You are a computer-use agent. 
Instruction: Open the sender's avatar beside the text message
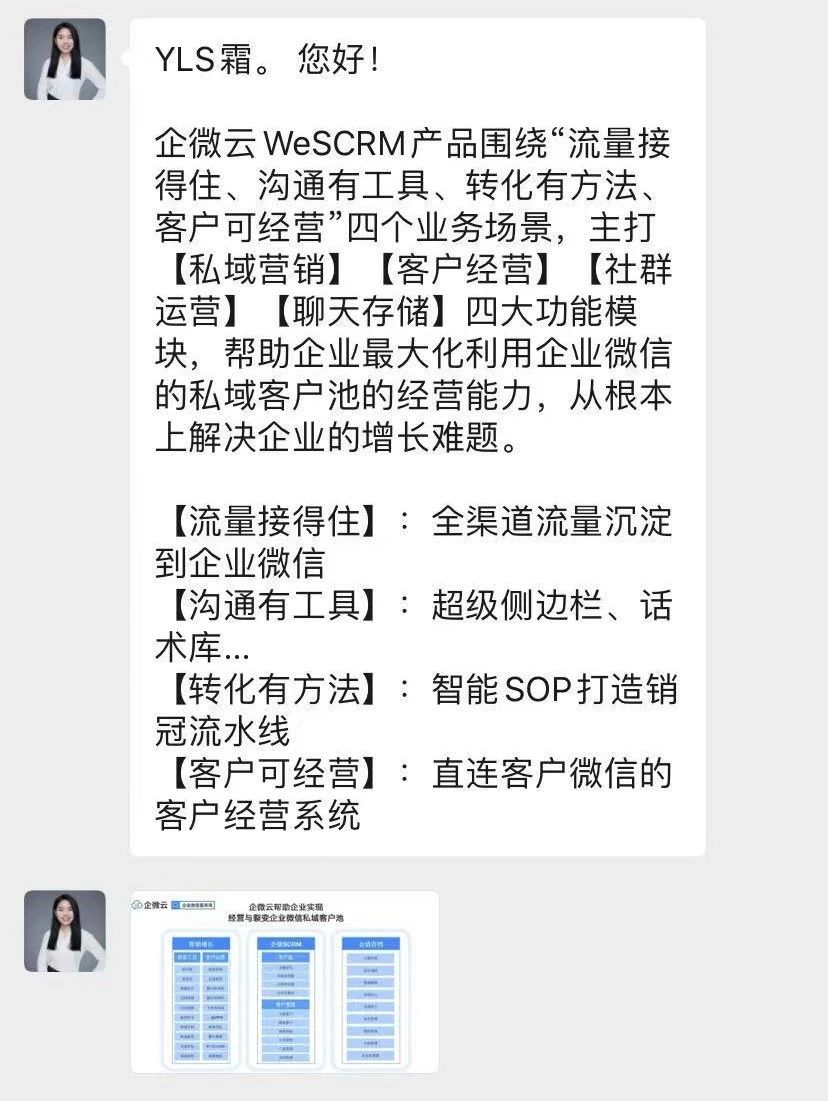tap(65, 59)
